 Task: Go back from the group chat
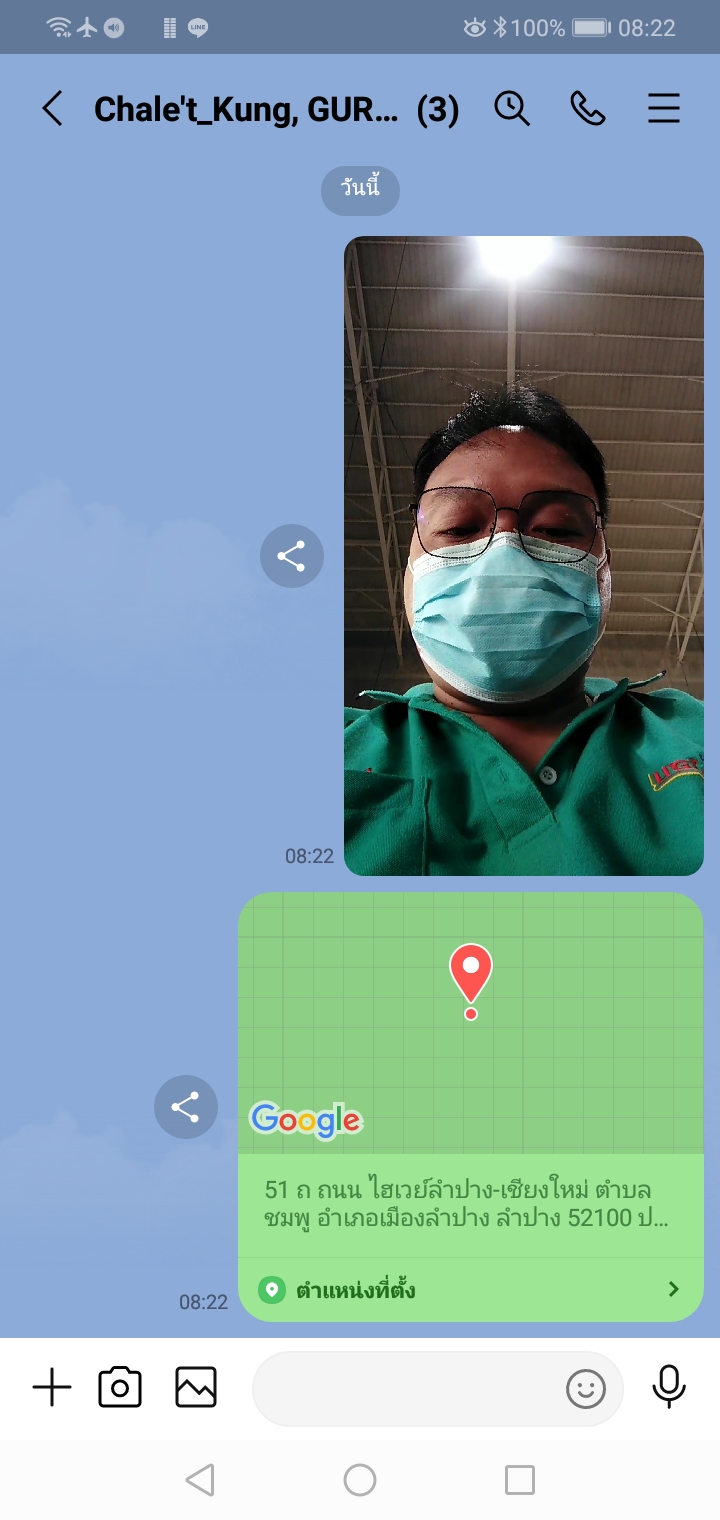pos(52,109)
